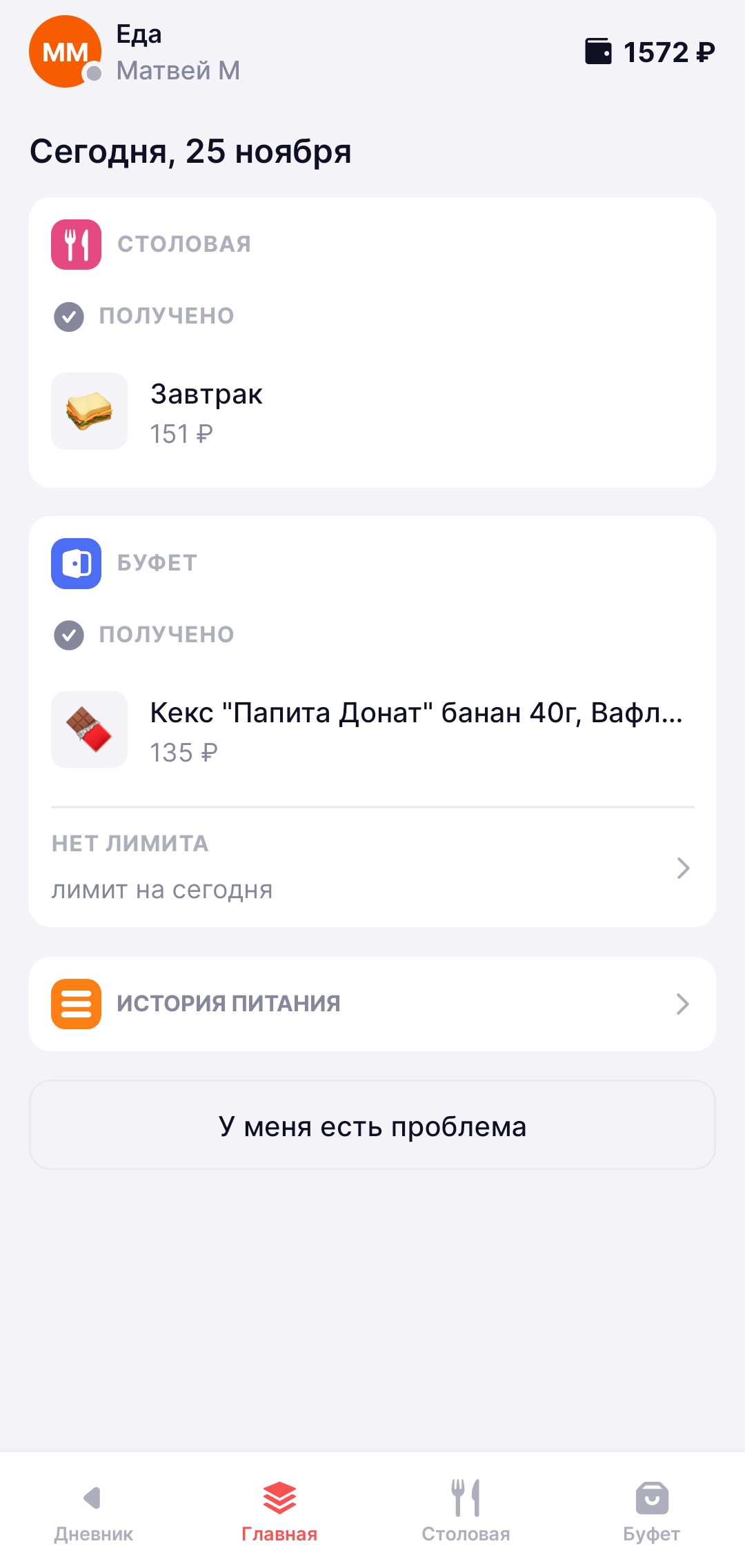Open the wallet balance 1572 ₽

(x=650, y=52)
